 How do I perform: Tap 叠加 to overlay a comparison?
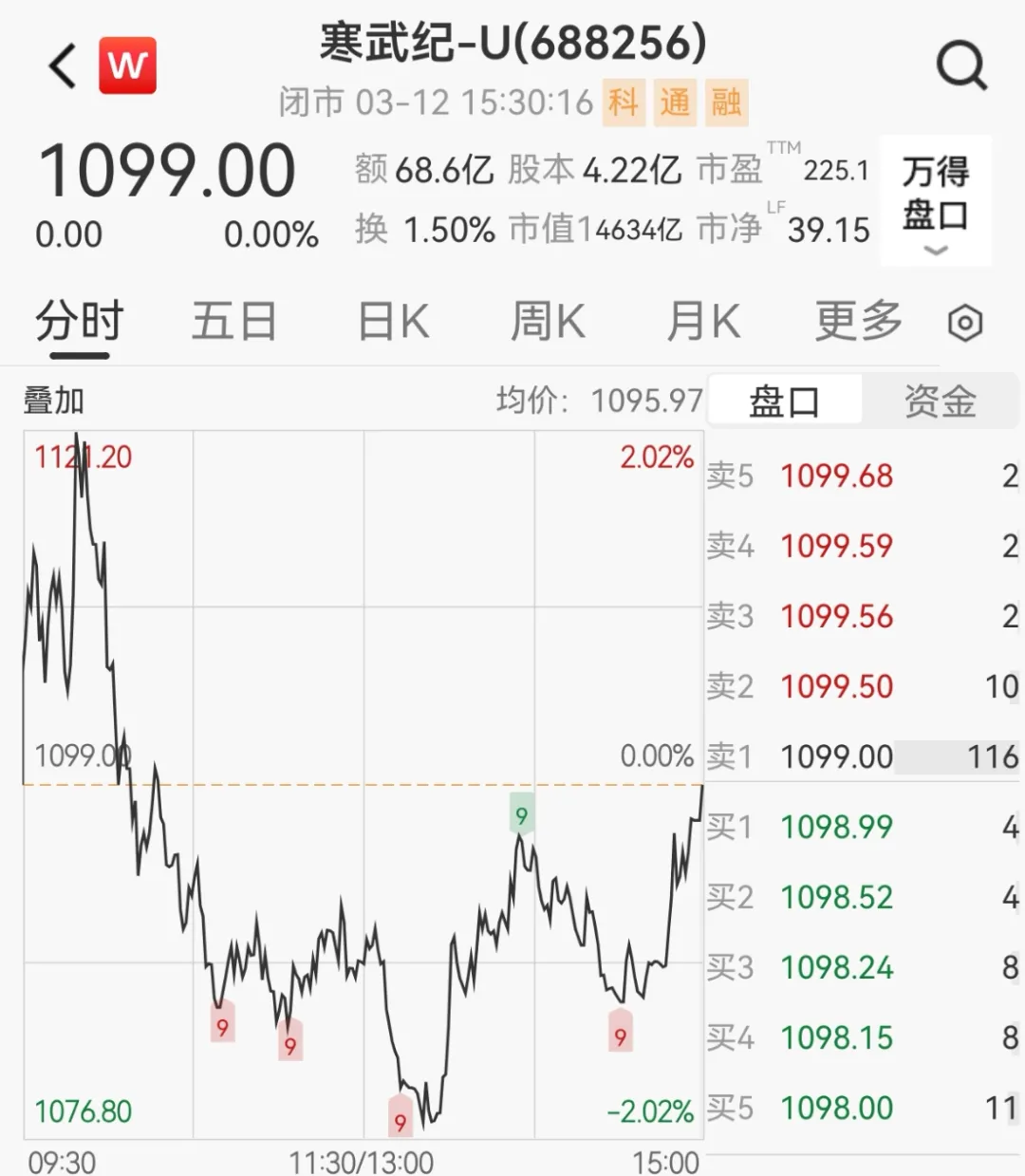[x=54, y=401]
